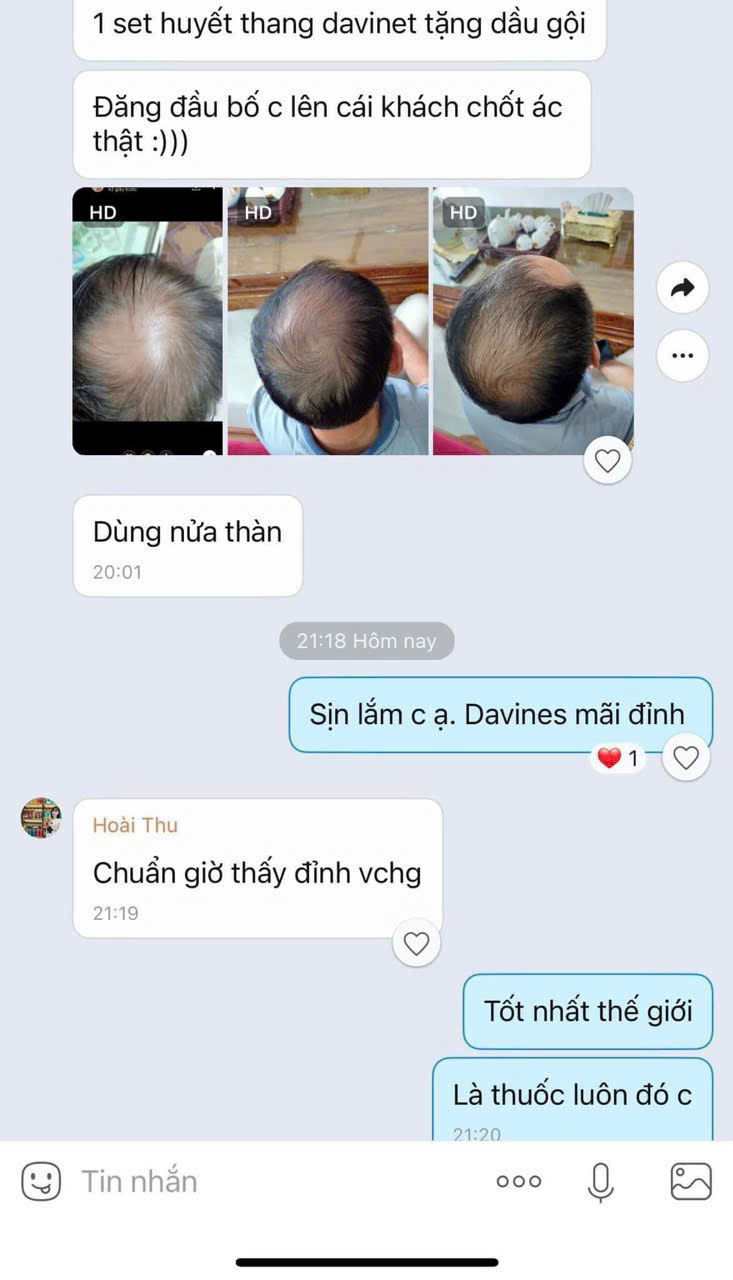
Task: Open Hoài Thu's profile avatar
Action: click(x=41, y=818)
